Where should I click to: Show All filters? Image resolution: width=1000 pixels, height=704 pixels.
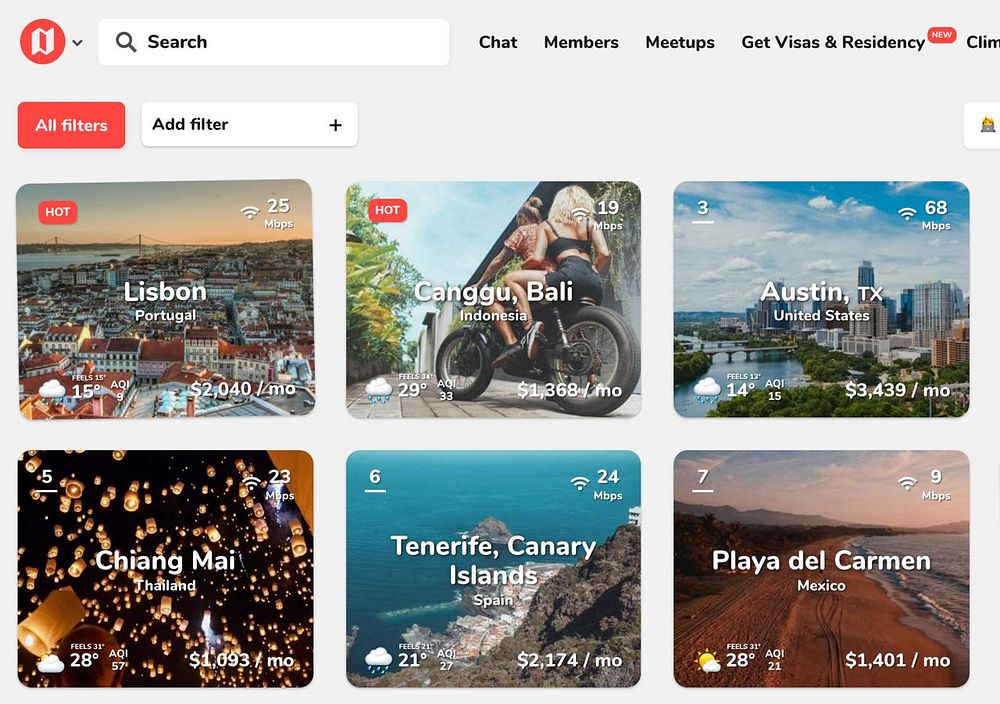pyautogui.click(x=71, y=125)
